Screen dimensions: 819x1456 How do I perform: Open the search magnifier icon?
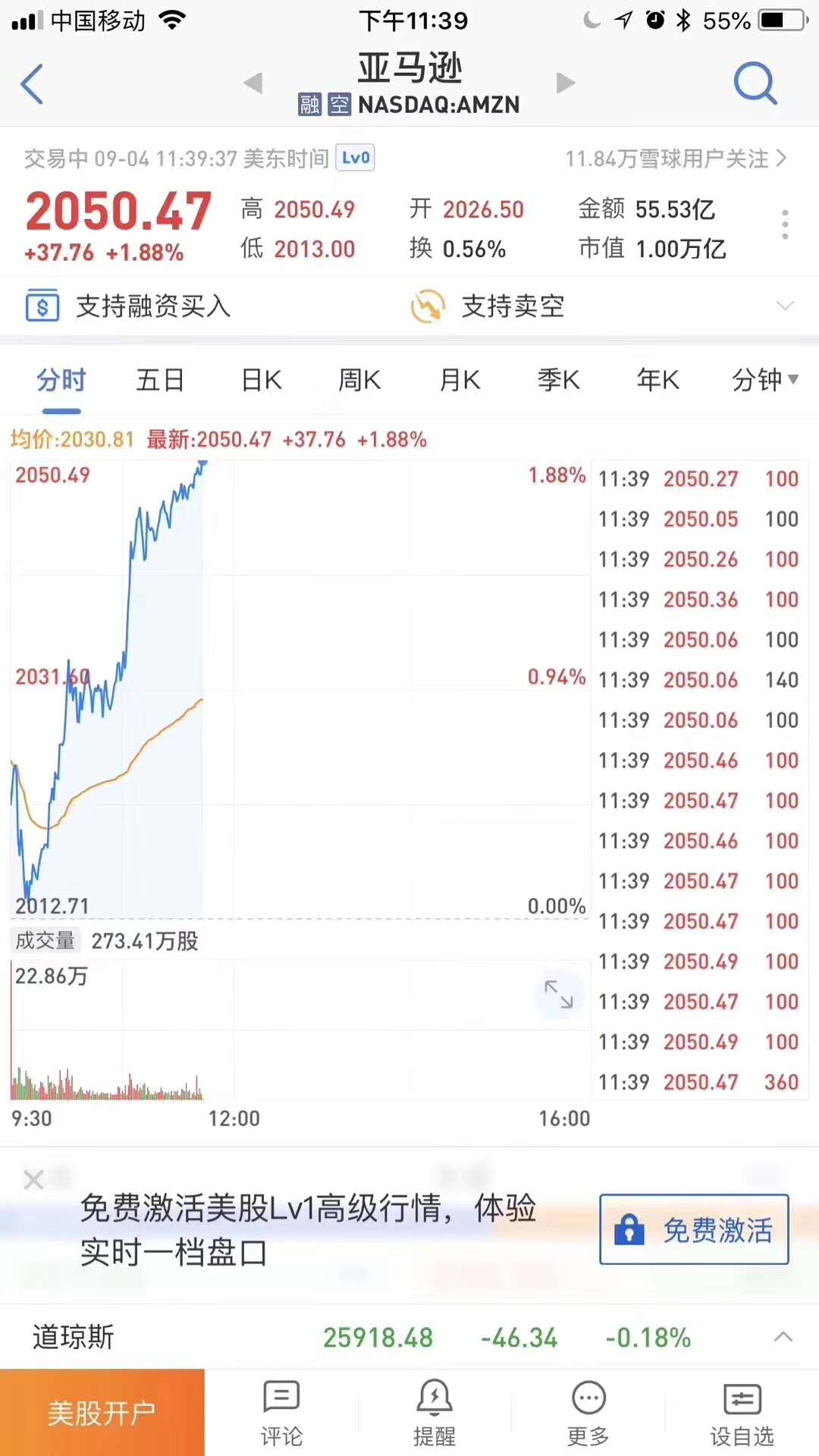pos(755,83)
